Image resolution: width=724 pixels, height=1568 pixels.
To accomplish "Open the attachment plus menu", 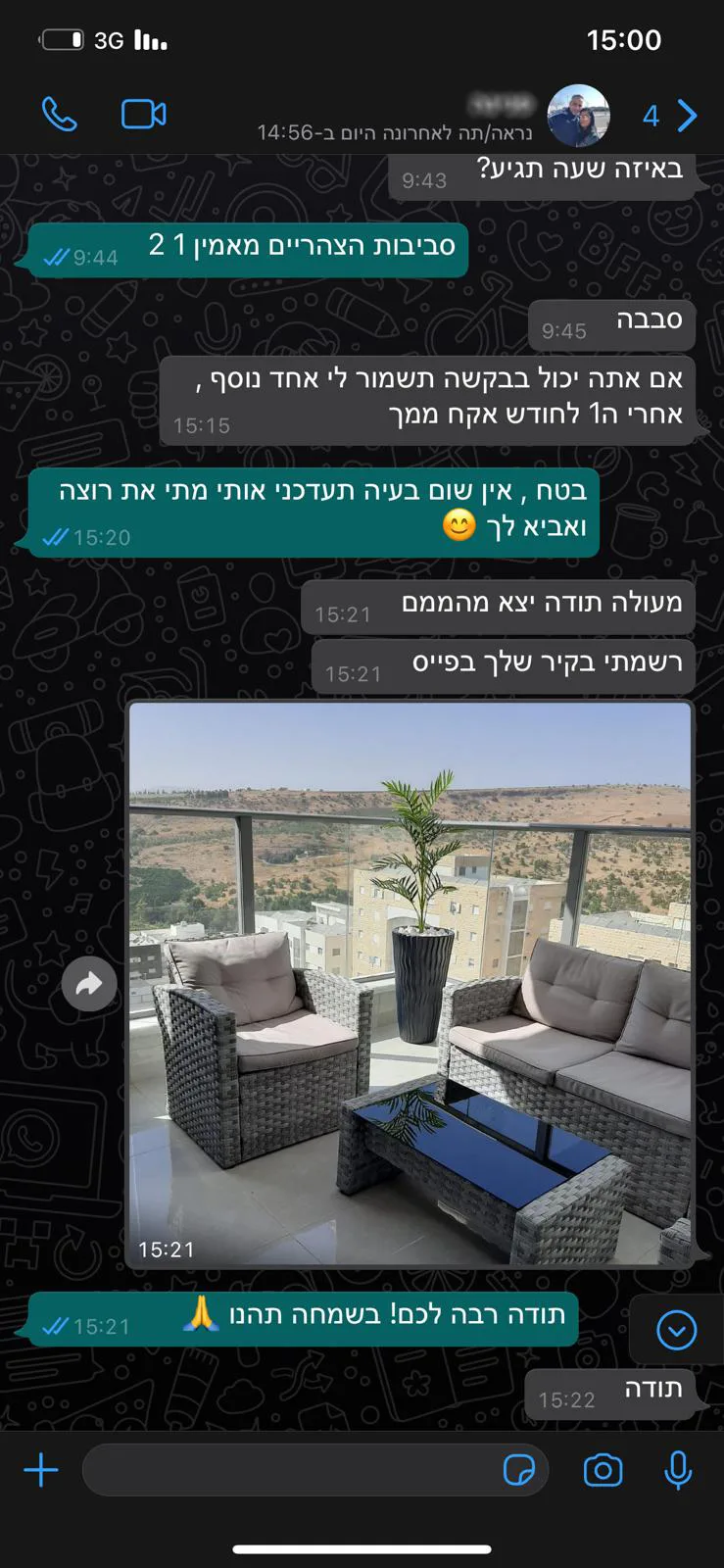I will pyautogui.click(x=41, y=1470).
